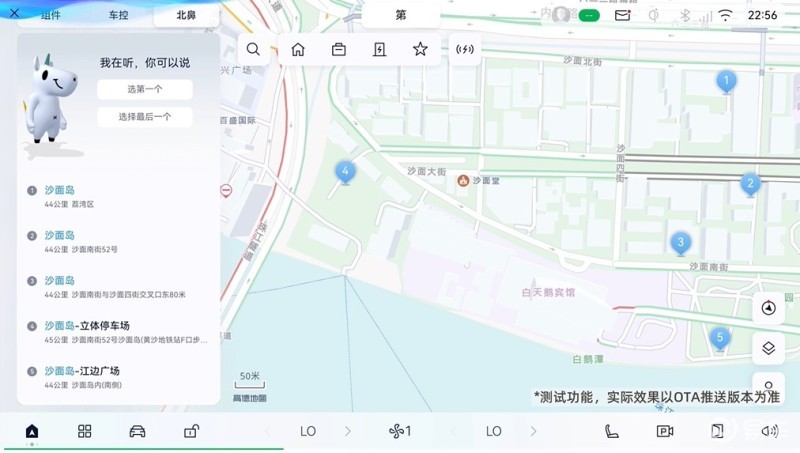Open favorites star icon
This screenshot has height=453, width=800.
420,49
